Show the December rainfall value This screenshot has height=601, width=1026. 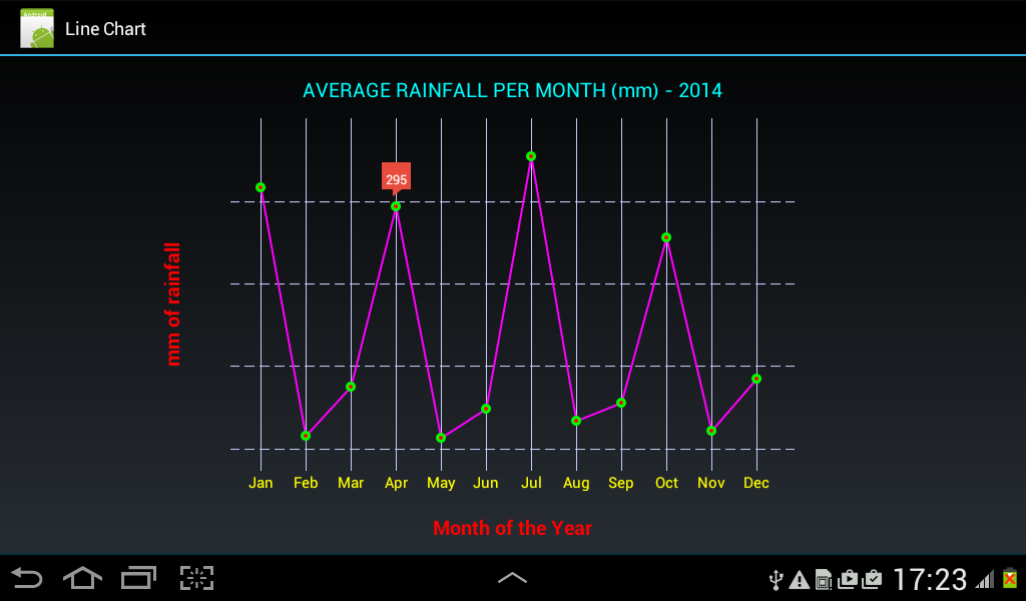point(756,378)
